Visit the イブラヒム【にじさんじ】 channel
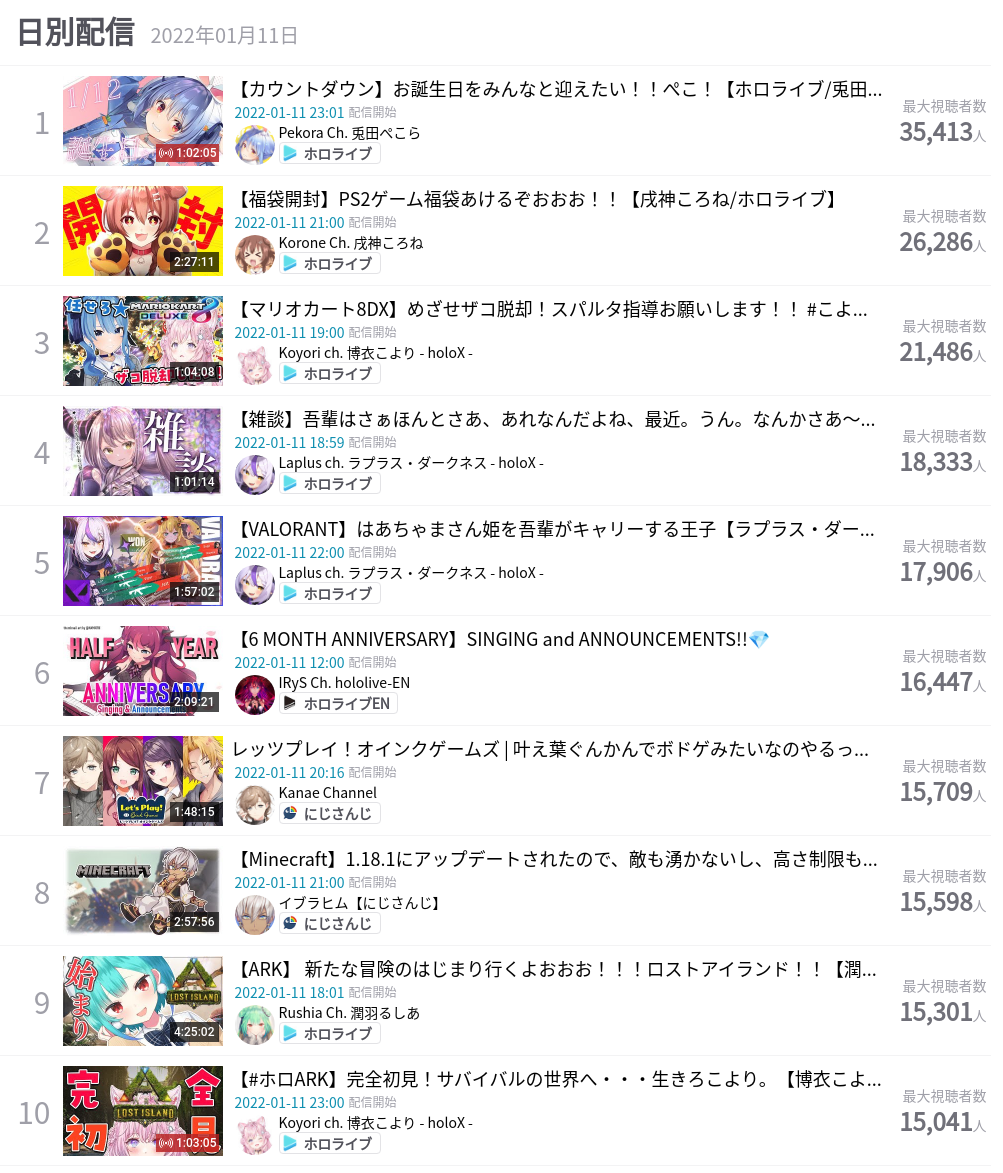 [x=359, y=903]
